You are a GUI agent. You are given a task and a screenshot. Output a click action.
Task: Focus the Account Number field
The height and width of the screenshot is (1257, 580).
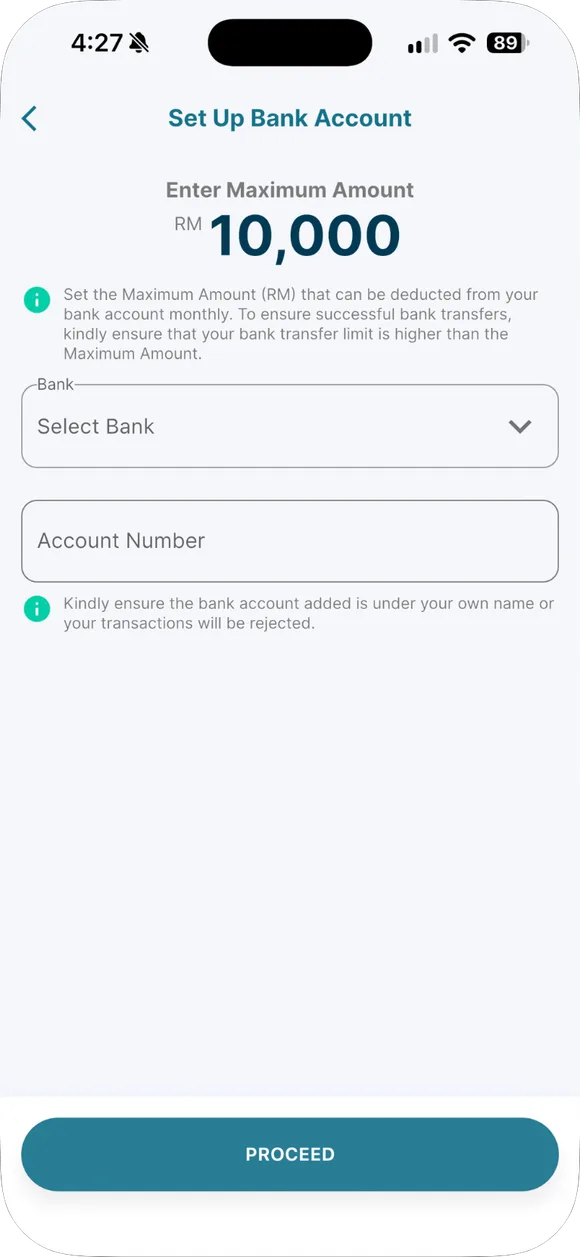(290, 541)
